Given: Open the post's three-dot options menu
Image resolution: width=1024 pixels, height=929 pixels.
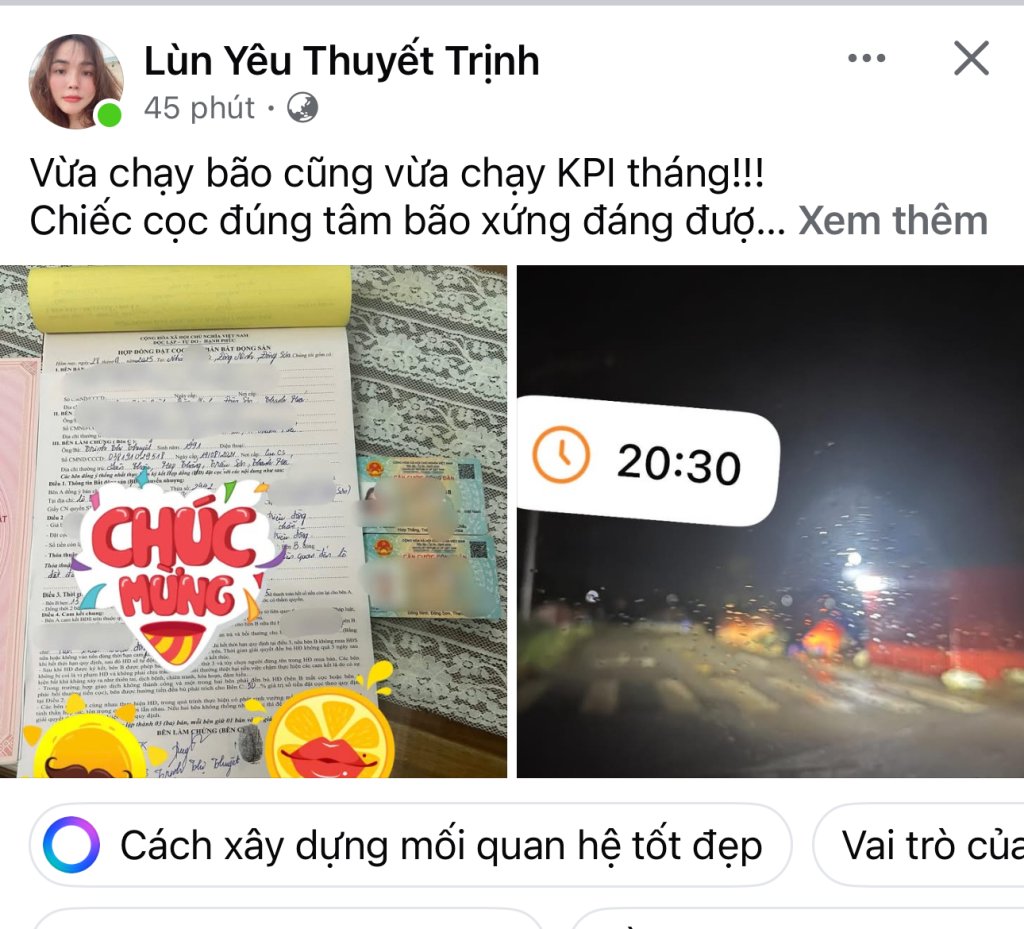Looking at the screenshot, I should 867,59.
